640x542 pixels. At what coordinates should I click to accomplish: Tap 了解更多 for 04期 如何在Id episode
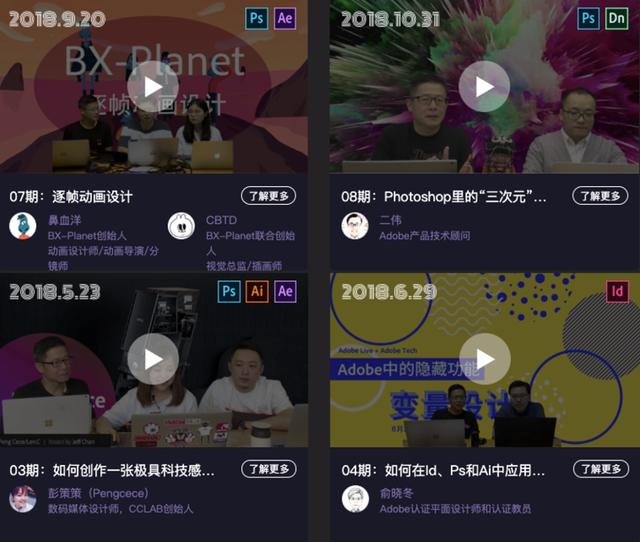click(600, 469)
